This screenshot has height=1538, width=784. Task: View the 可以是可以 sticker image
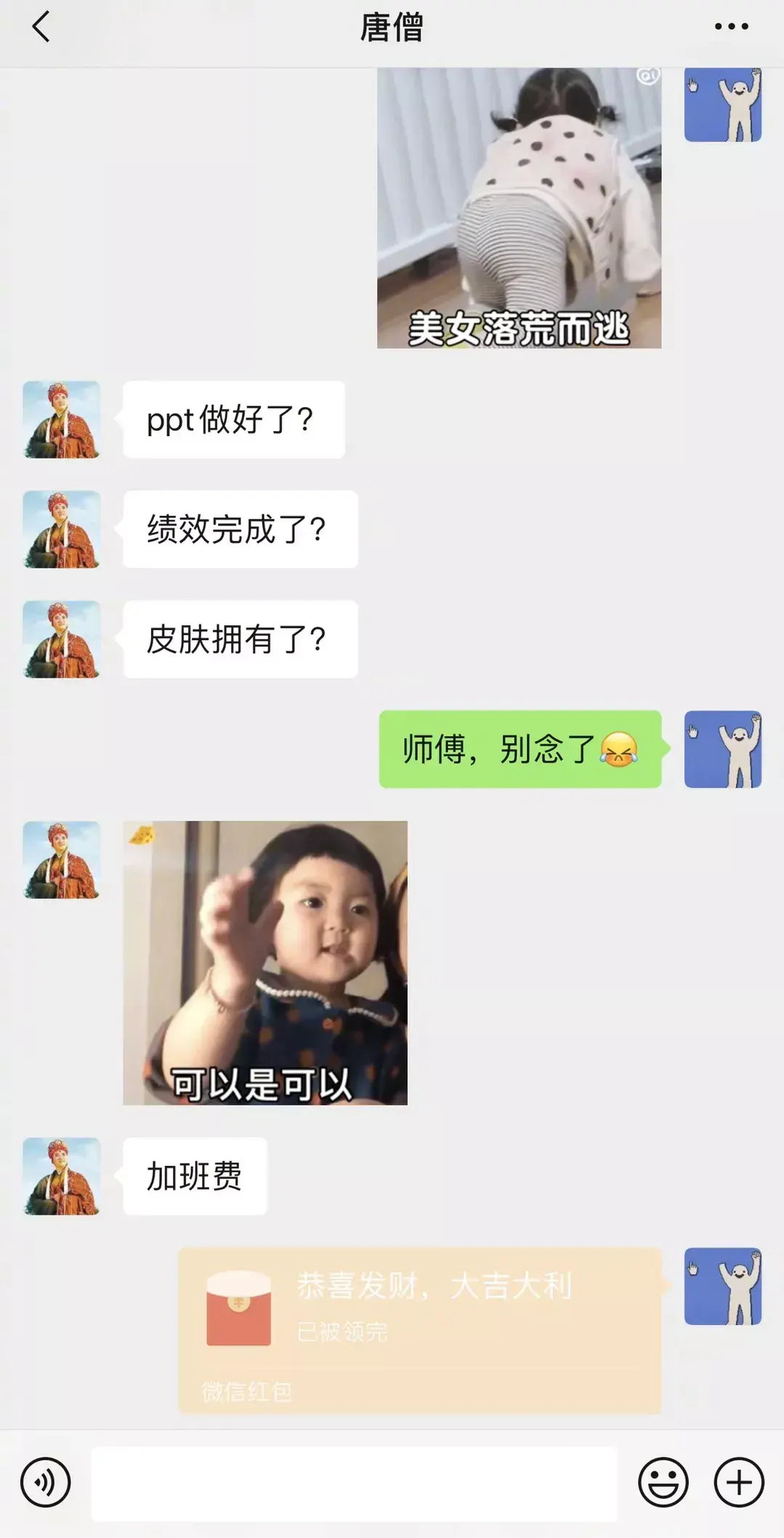coord(265,963)
